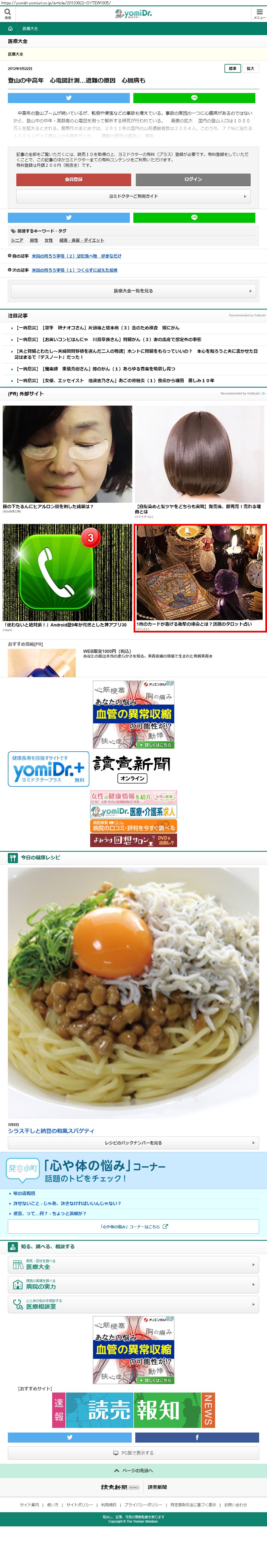Image resolution: width=267 pixels, height=1568 pixels.
Task: Select the シニア keyword tag
Action: pyautogui.click(x=17, y=240)
